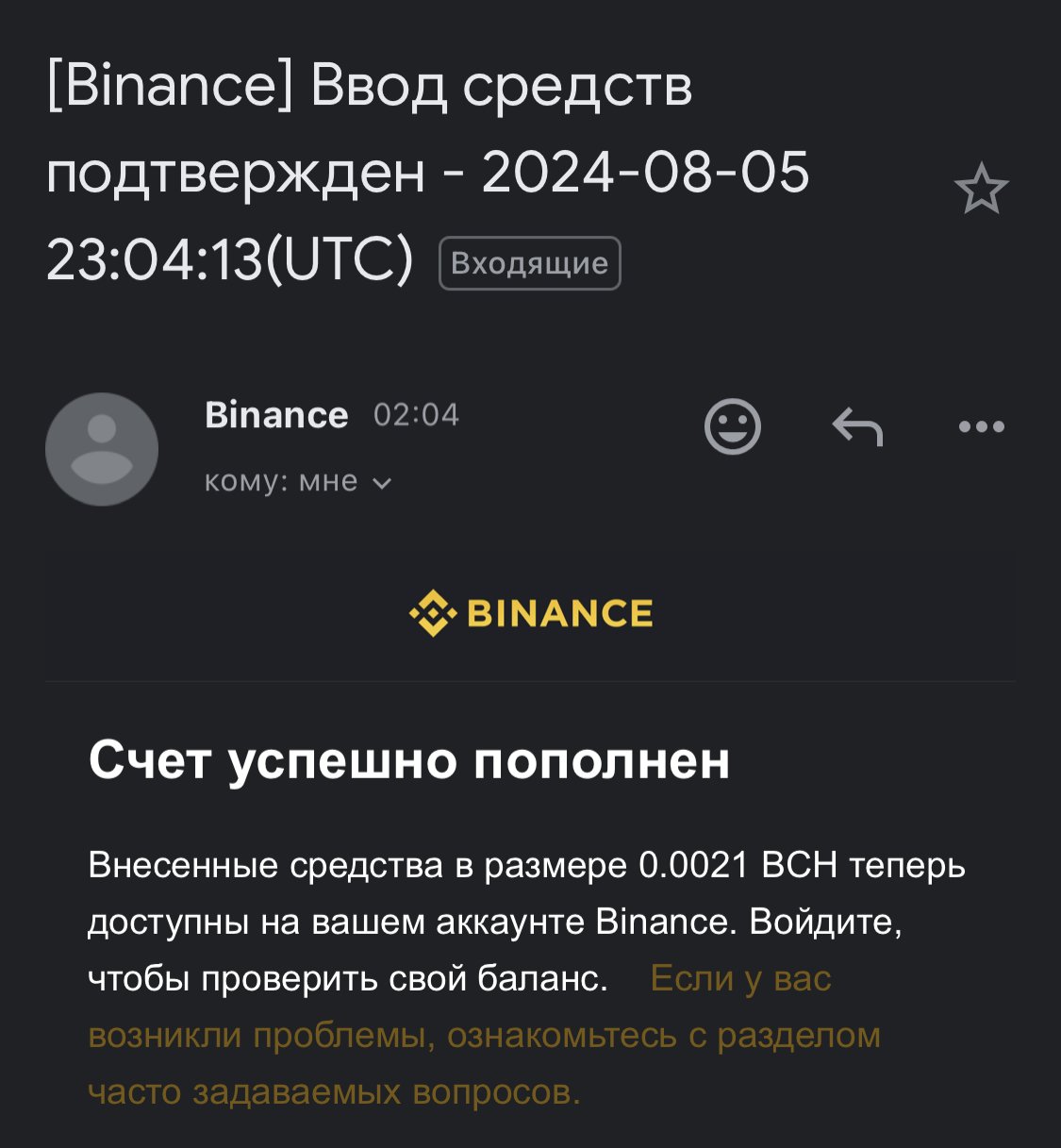1061x1148 pixels.
Task: Star this Binance email
Action: point(981,190)
